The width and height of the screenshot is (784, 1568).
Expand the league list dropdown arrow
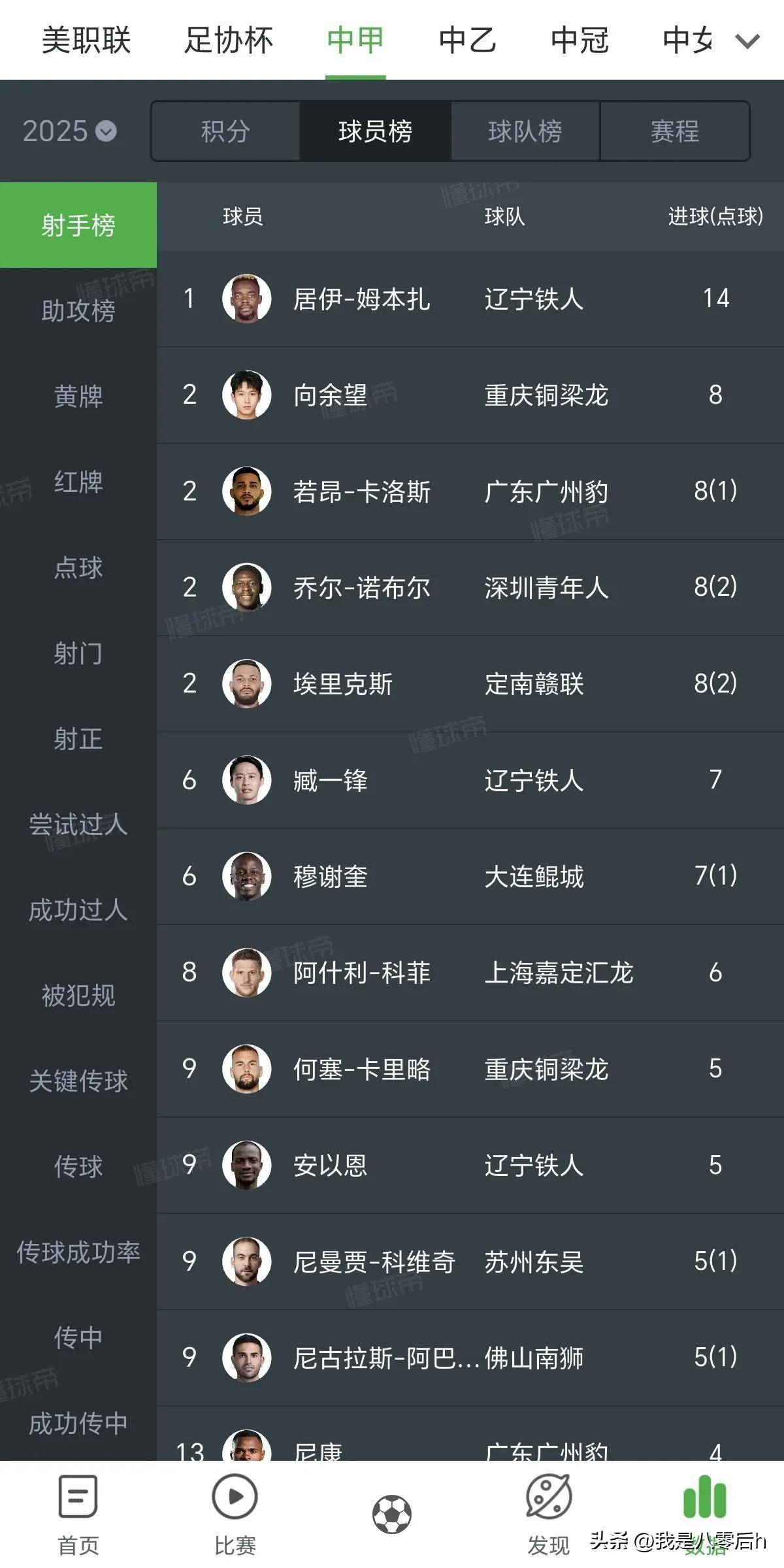pyautogui.click(x=747, y=42)
